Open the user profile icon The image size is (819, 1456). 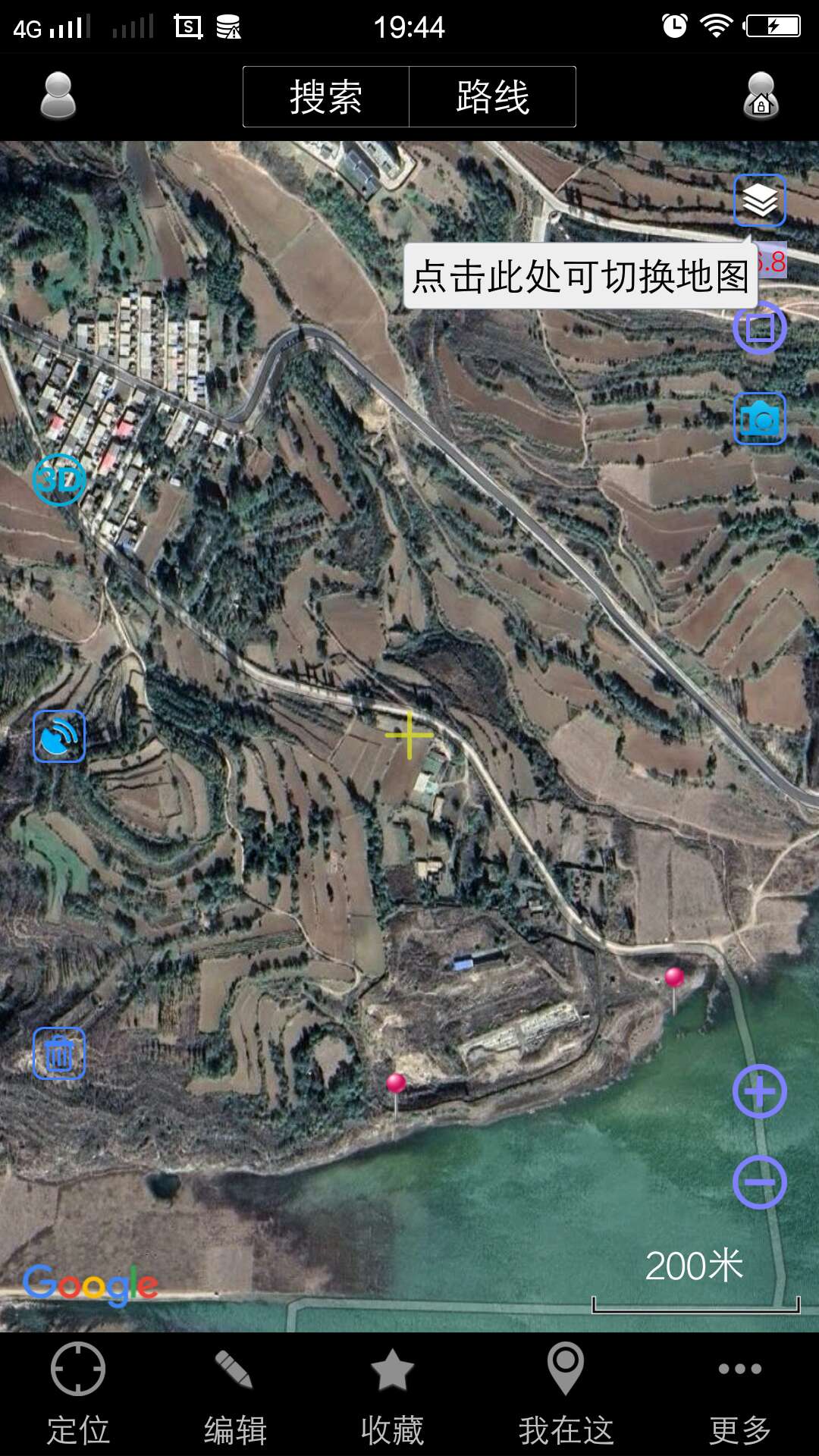coord(58,96)
